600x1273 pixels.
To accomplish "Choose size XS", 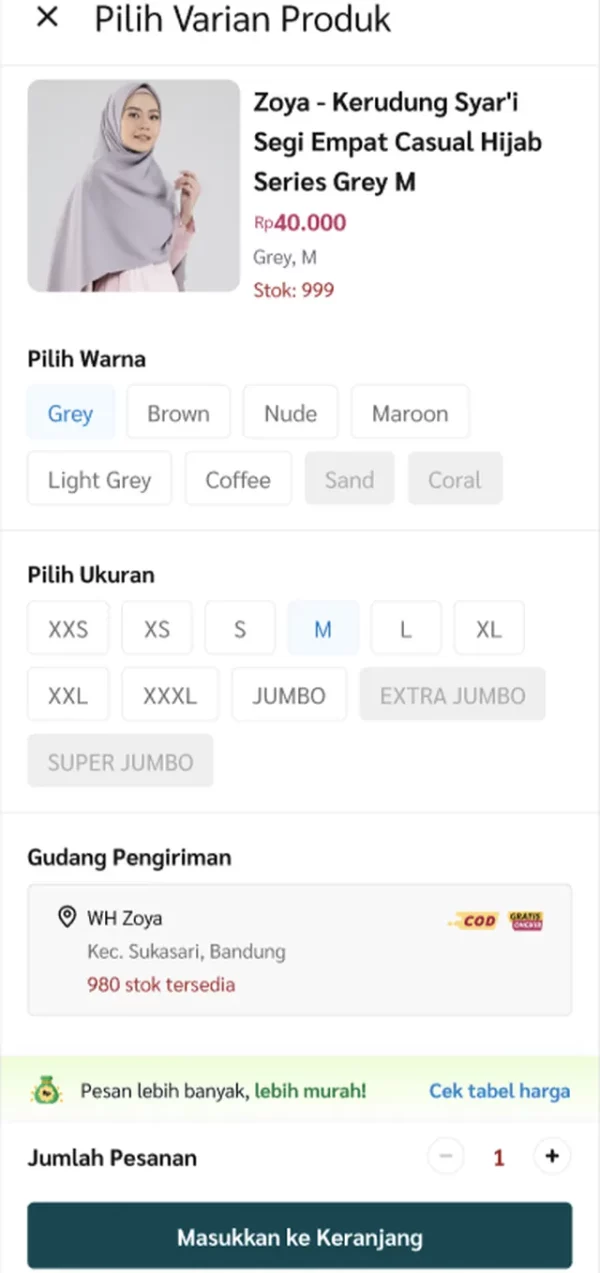I will point(157,629).
